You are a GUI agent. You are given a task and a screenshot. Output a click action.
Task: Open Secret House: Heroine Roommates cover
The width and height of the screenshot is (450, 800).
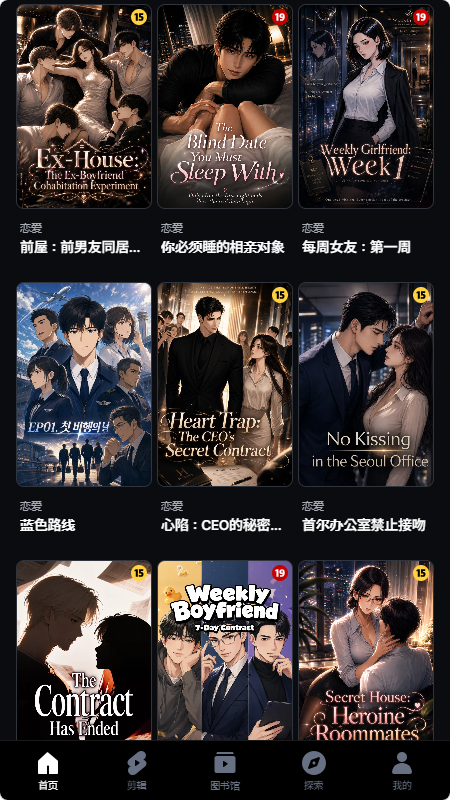click(x=366, y=651)
